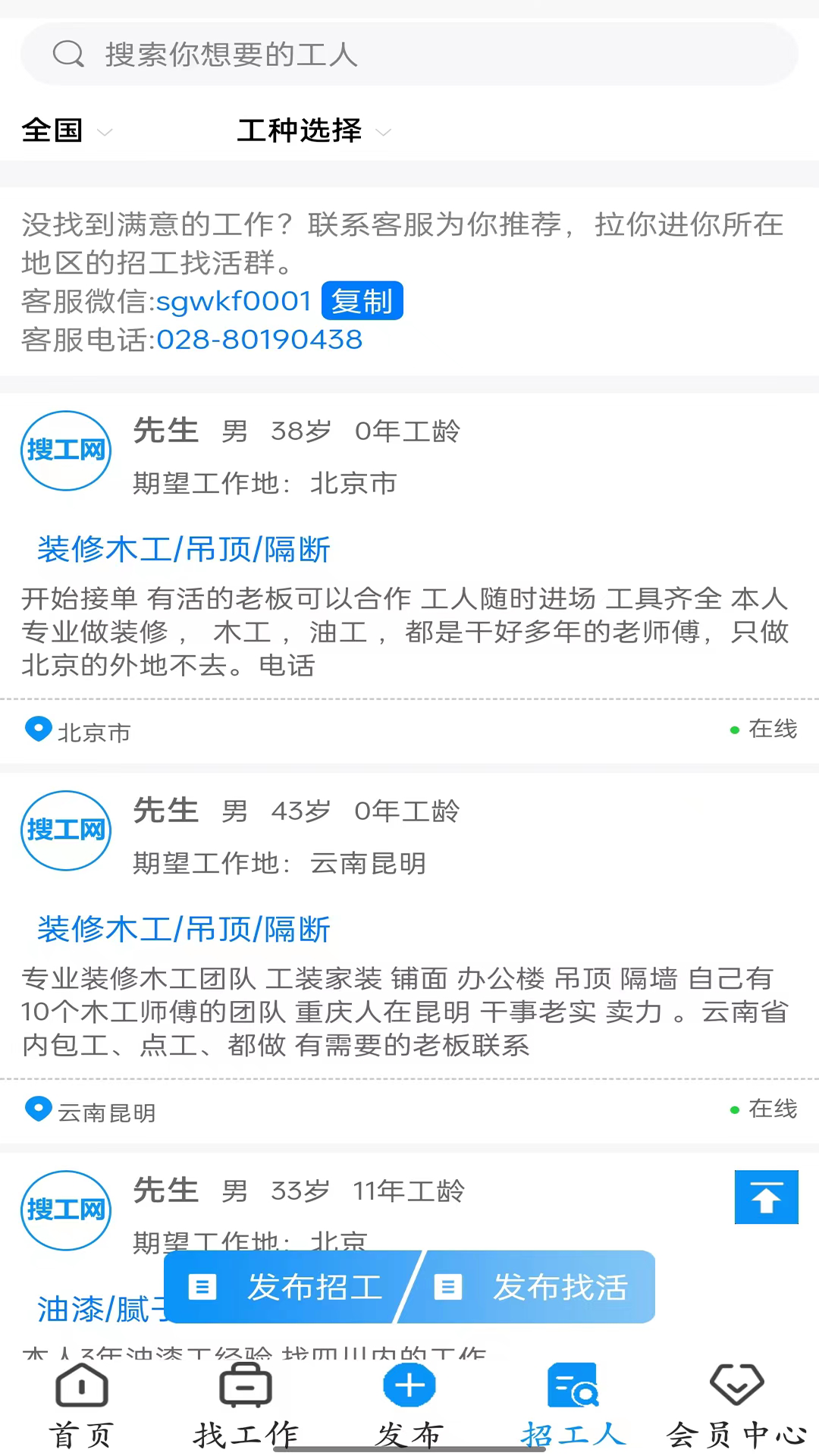
Task: Switch to the 找工作 tab
Action: tap(246, 1407)
